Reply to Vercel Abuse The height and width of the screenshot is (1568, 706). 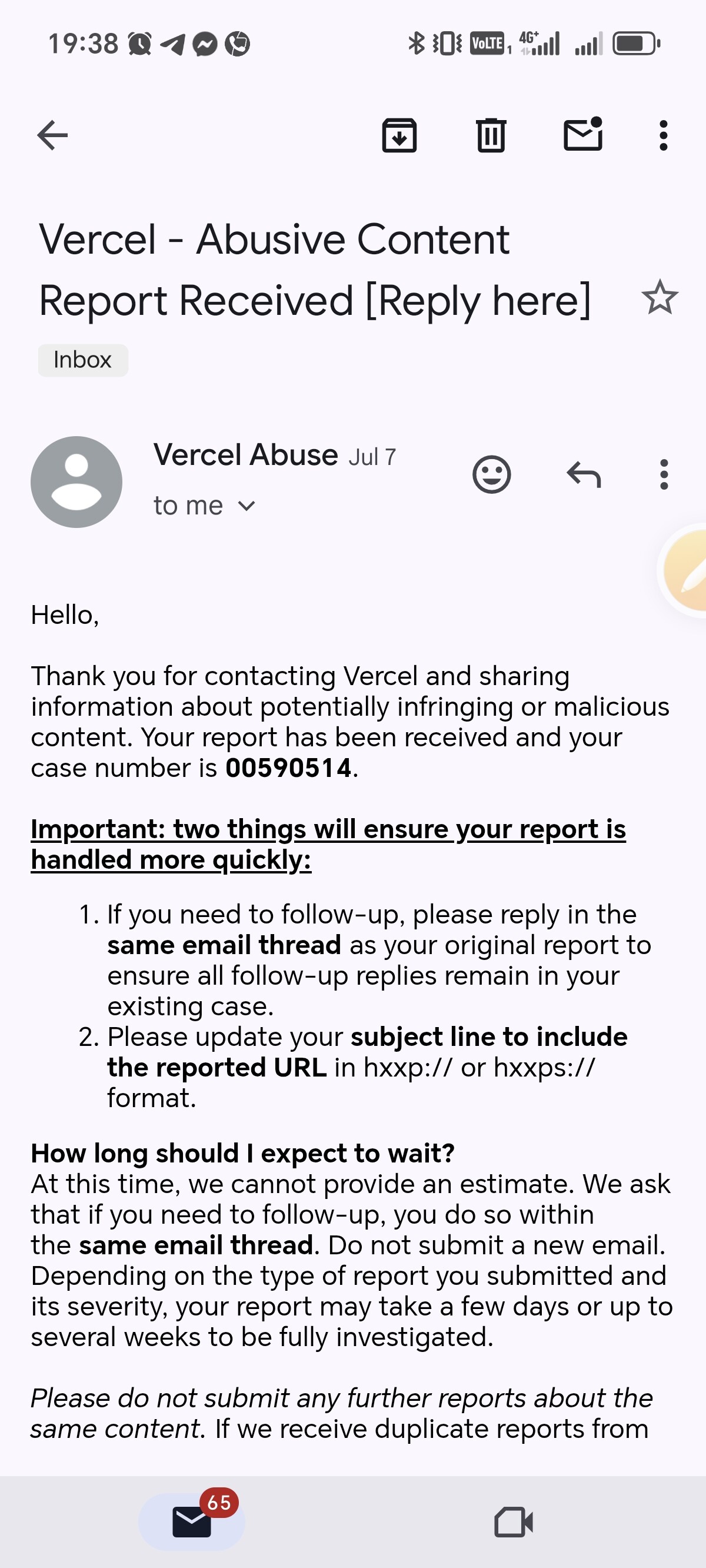[x=584, y=474]
